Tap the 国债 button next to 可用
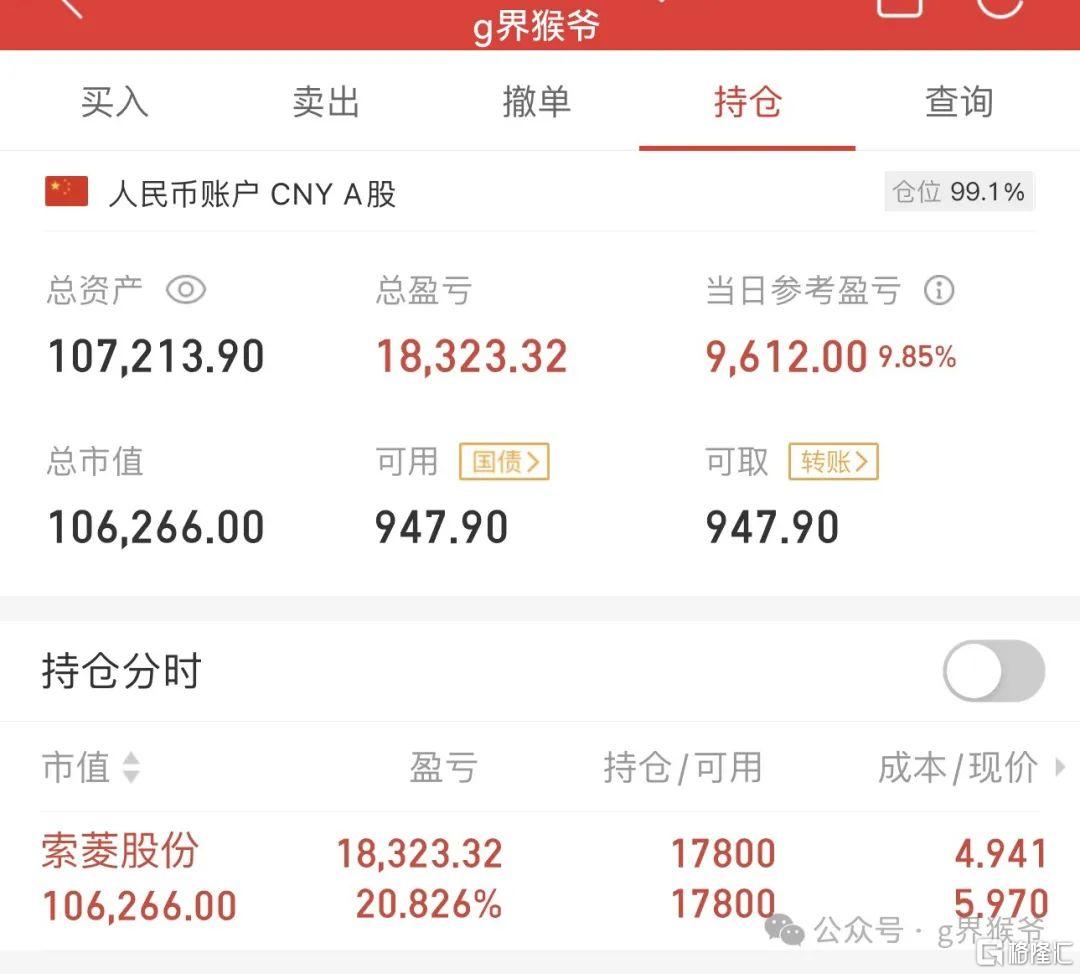1080x974 pixels. pyautogui.click(x=504, y=462)
